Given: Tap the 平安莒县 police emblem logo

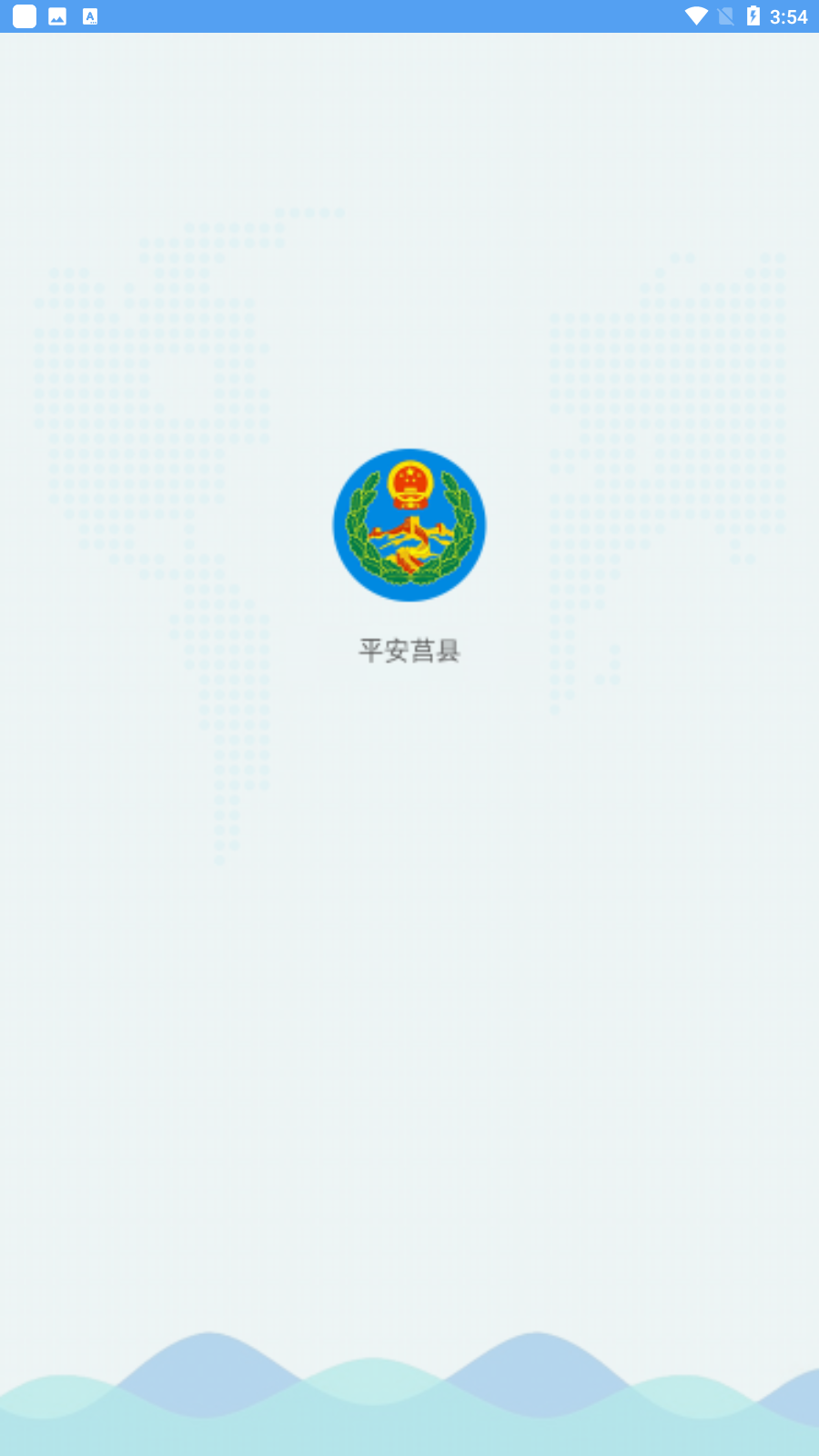Looking at the screenshot, I should (x=409, y=525).
